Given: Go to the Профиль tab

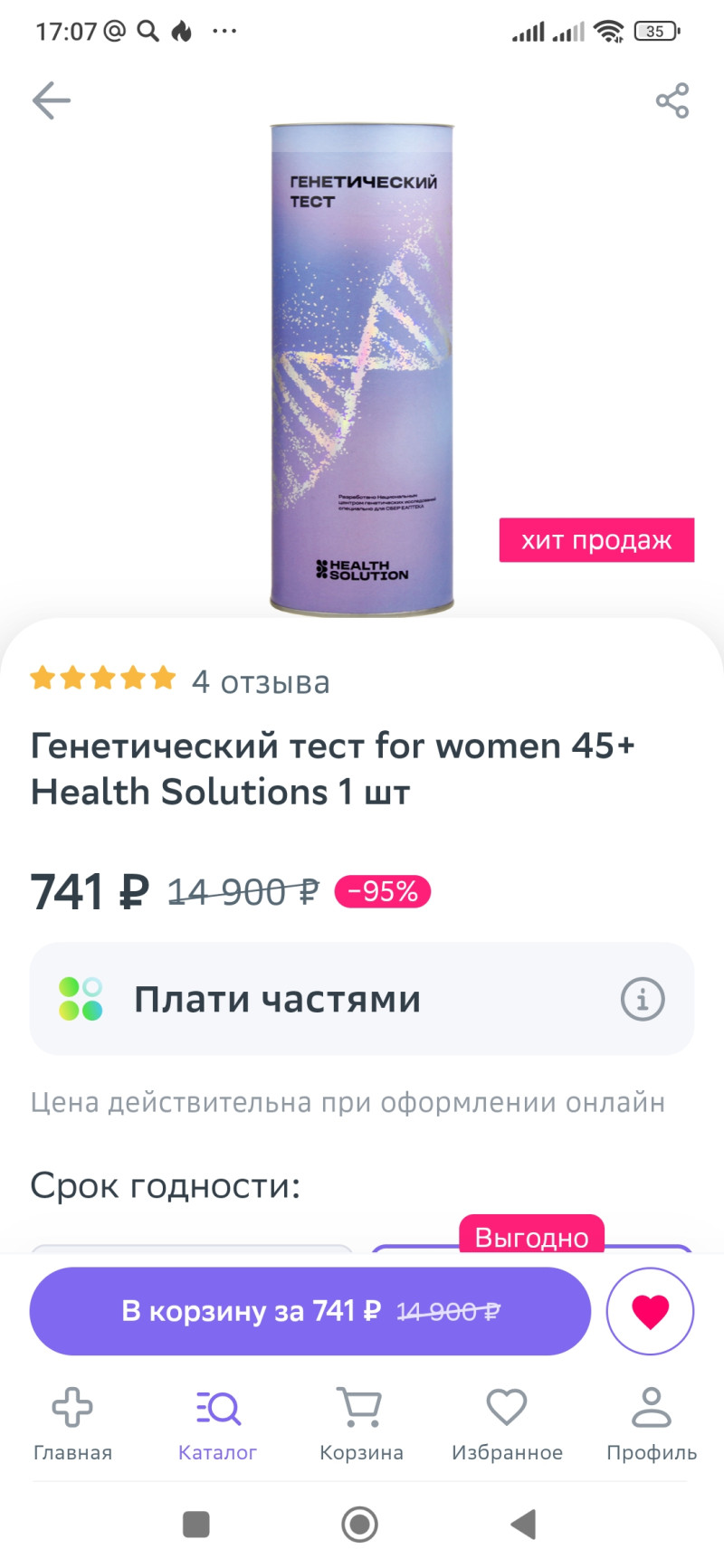Looking at the screenshot, I should coord(652,1424).
